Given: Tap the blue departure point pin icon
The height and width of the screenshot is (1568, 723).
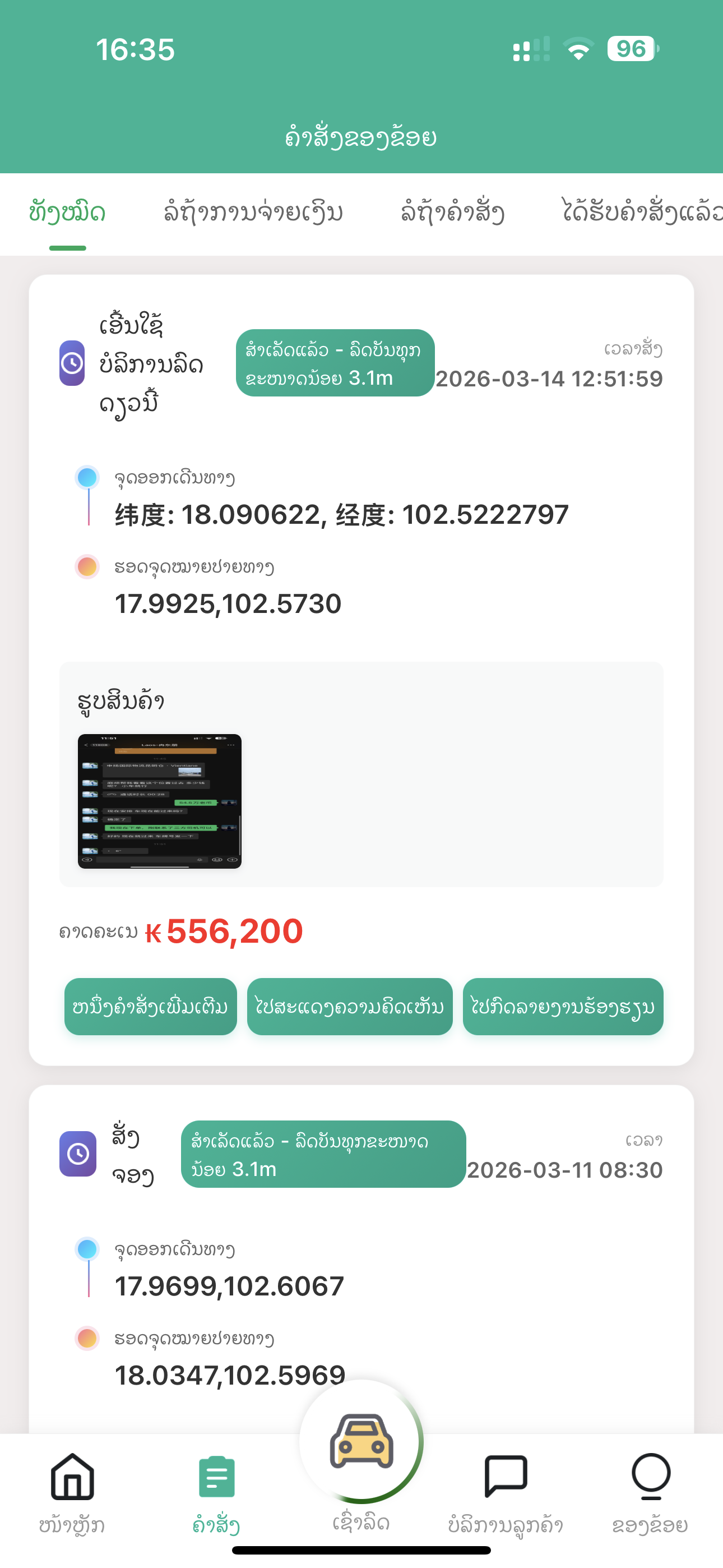Looking at the screenshot, I should [86, 478].
